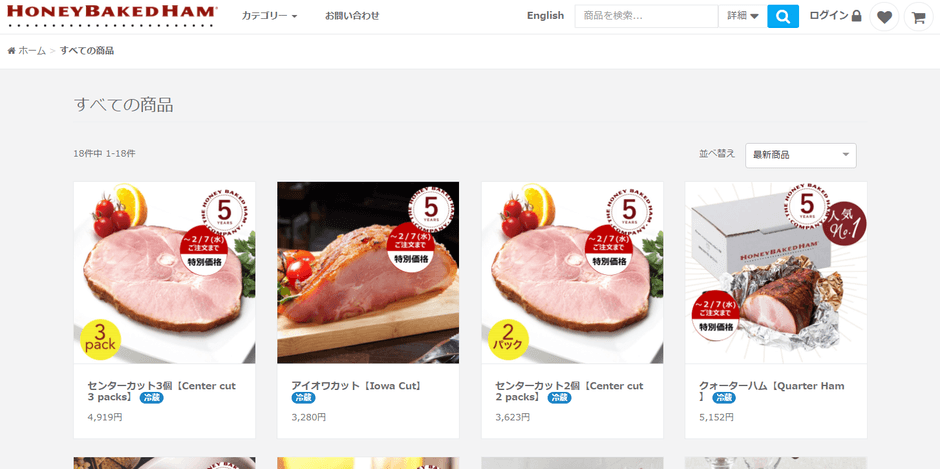Go to the お問い合わせ contact page
940x469 pixels.
[x=352, y=16]
